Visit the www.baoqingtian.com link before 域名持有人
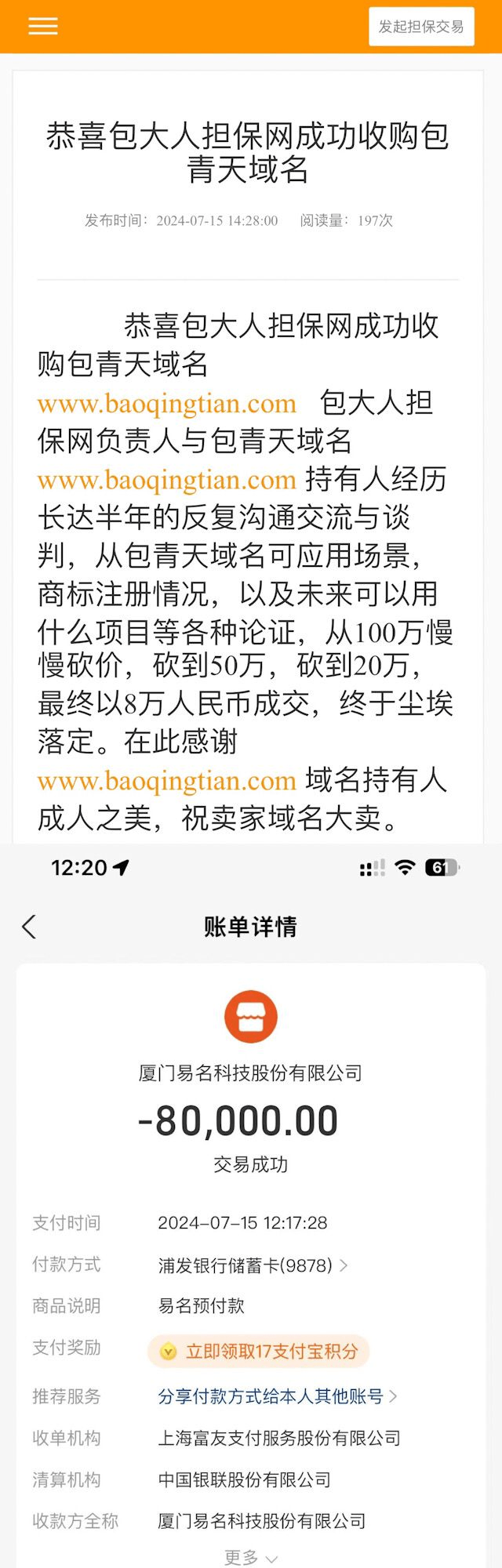The image size is (502, 1568). click(x=166, y=781)
